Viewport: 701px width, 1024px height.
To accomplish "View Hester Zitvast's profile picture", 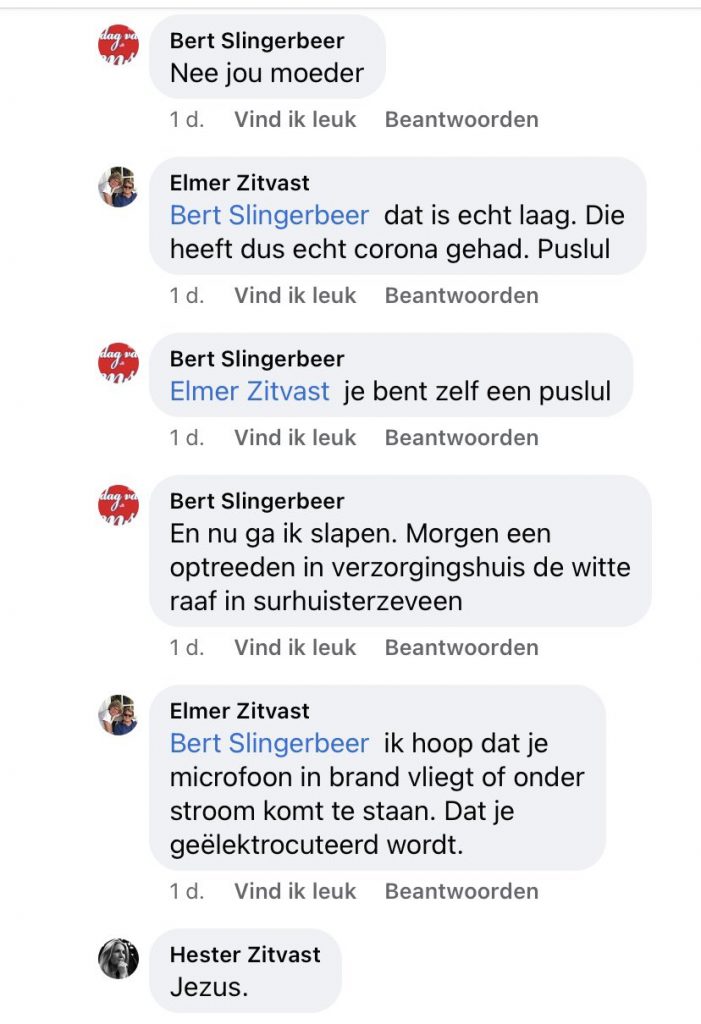I will click(118, 959).
